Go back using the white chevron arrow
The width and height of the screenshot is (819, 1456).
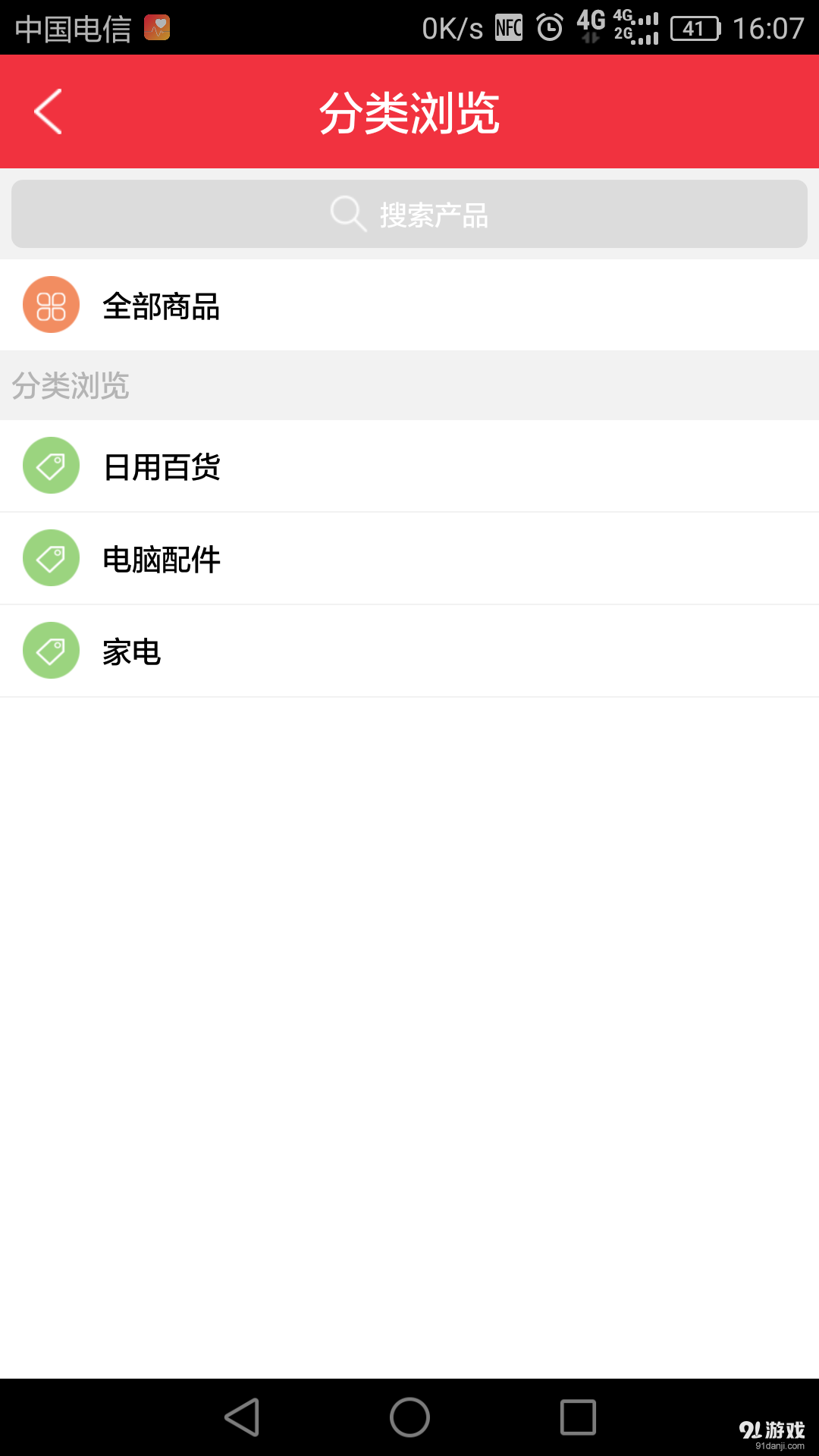48,111
